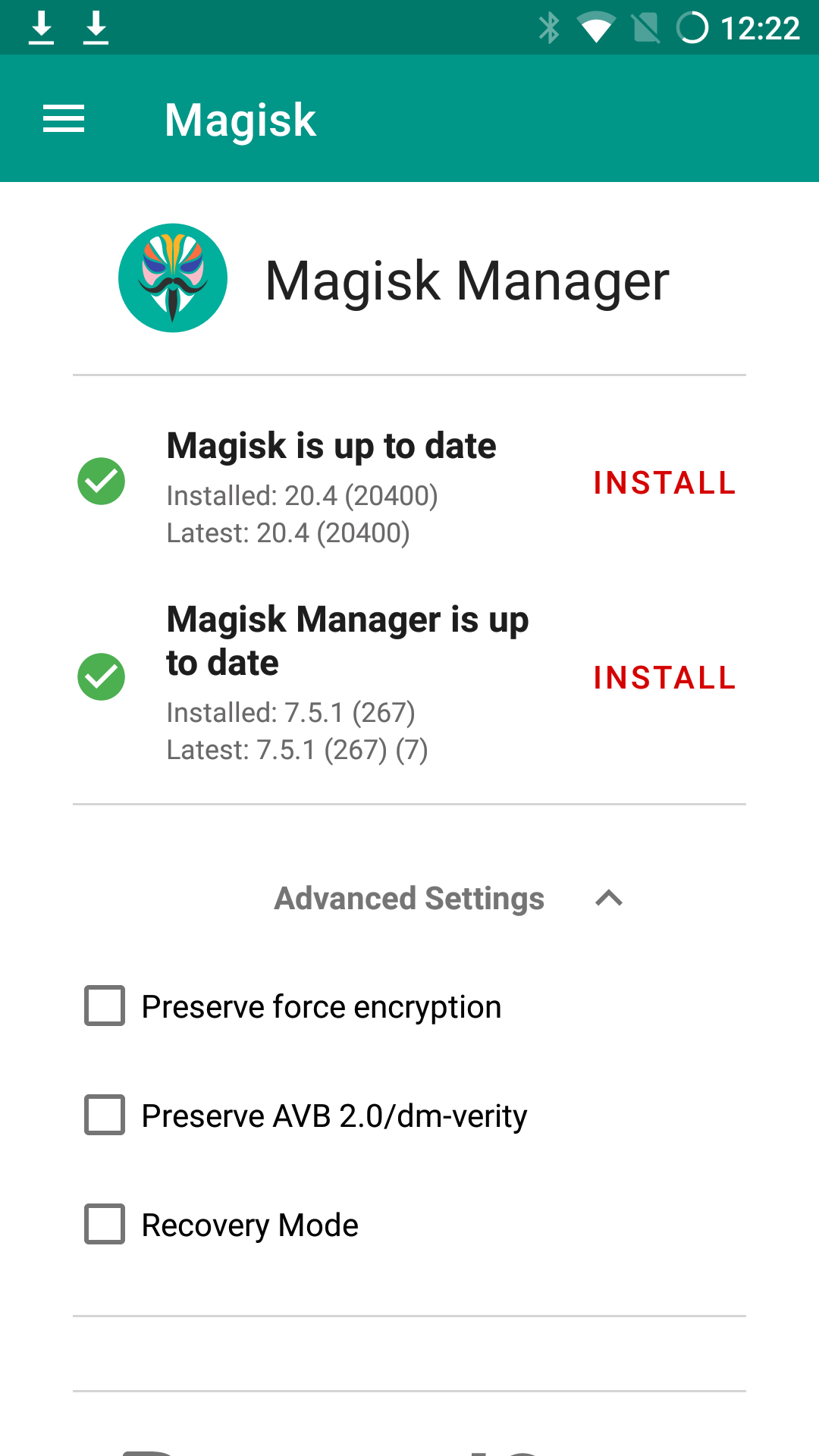Check Preserve AVB 2.0/dm-verity option
Image resolution: width=819 pixels, height=1456 pixels.
105,1116
